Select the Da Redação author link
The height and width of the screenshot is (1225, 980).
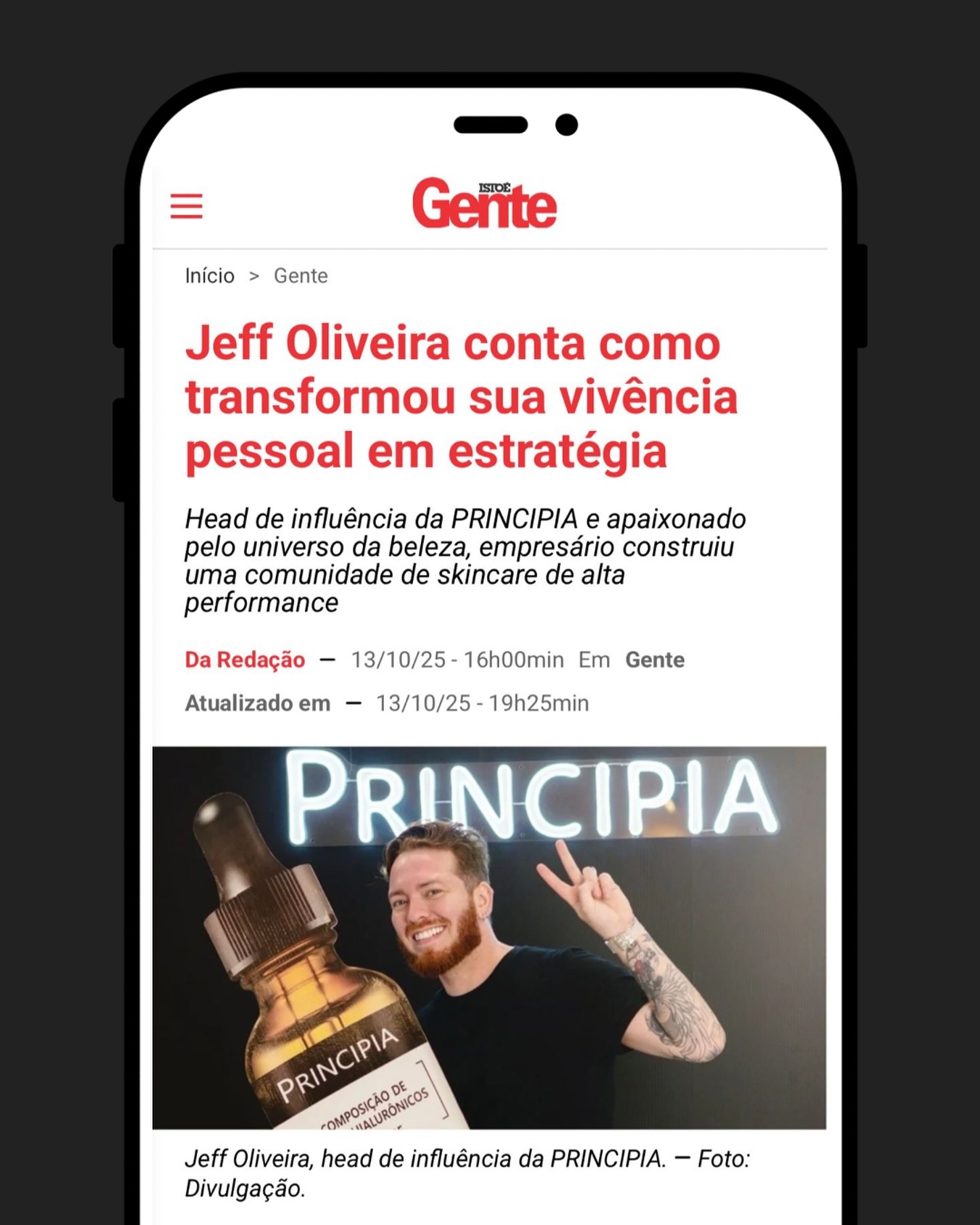245,660
